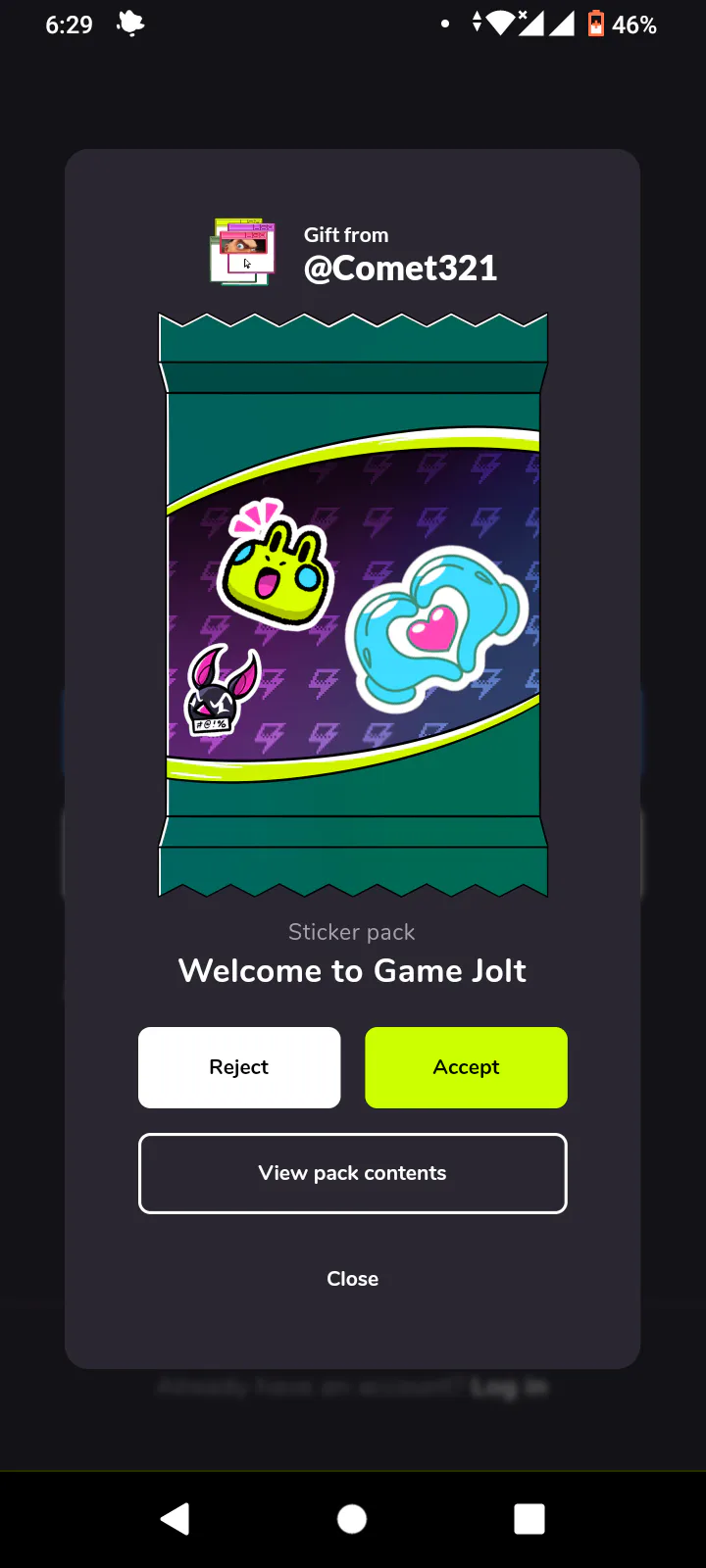This screenshot has width=706, height=1568.
Task: Reject the sticker pack gift
Action: 239,1067
